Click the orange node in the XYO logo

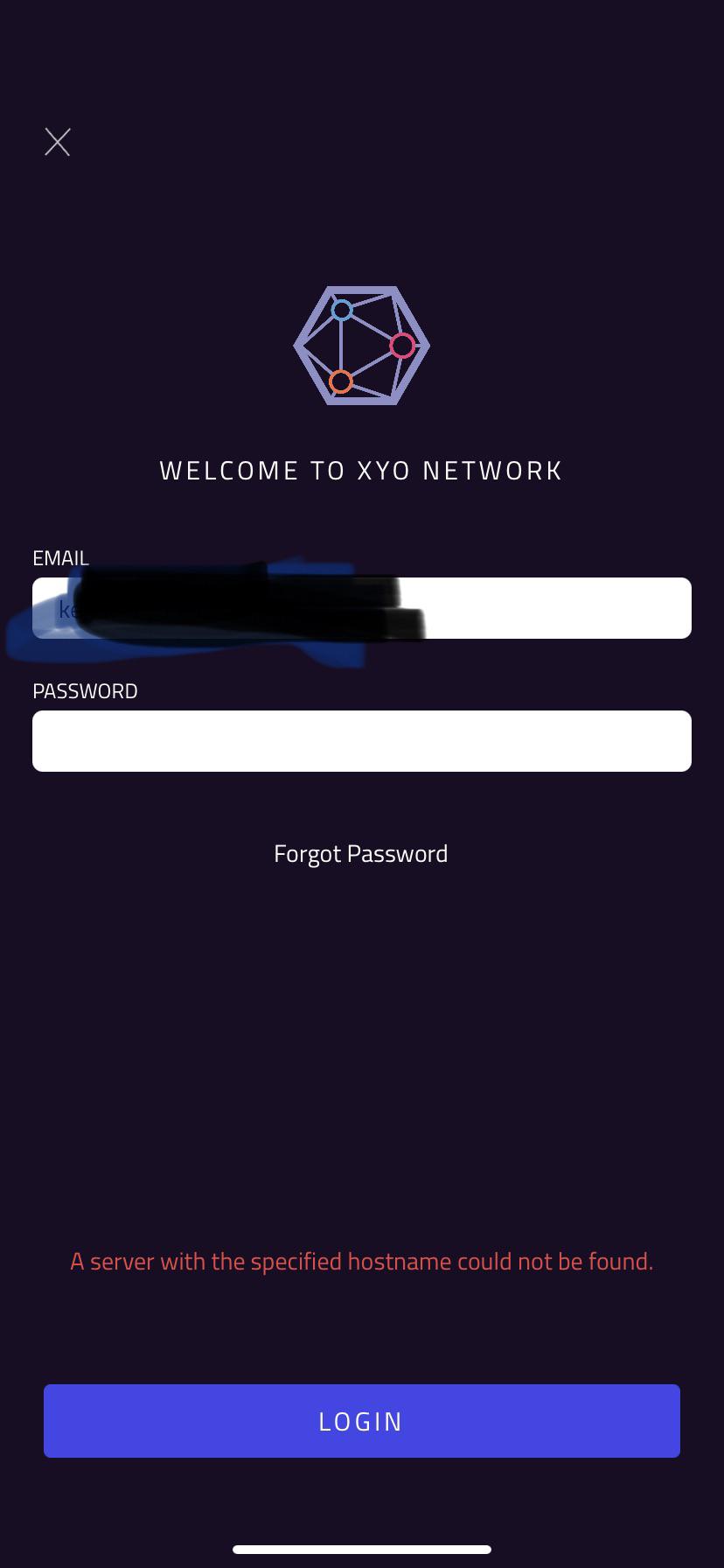tap(342, 381)
